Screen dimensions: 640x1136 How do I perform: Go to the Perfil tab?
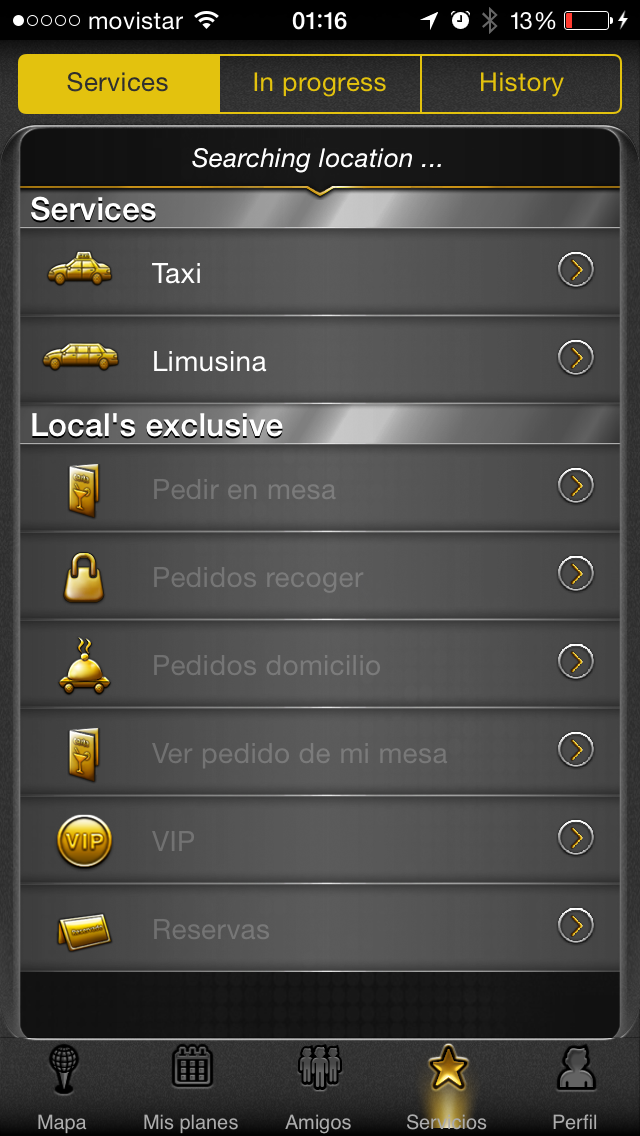coord(575,1087)
